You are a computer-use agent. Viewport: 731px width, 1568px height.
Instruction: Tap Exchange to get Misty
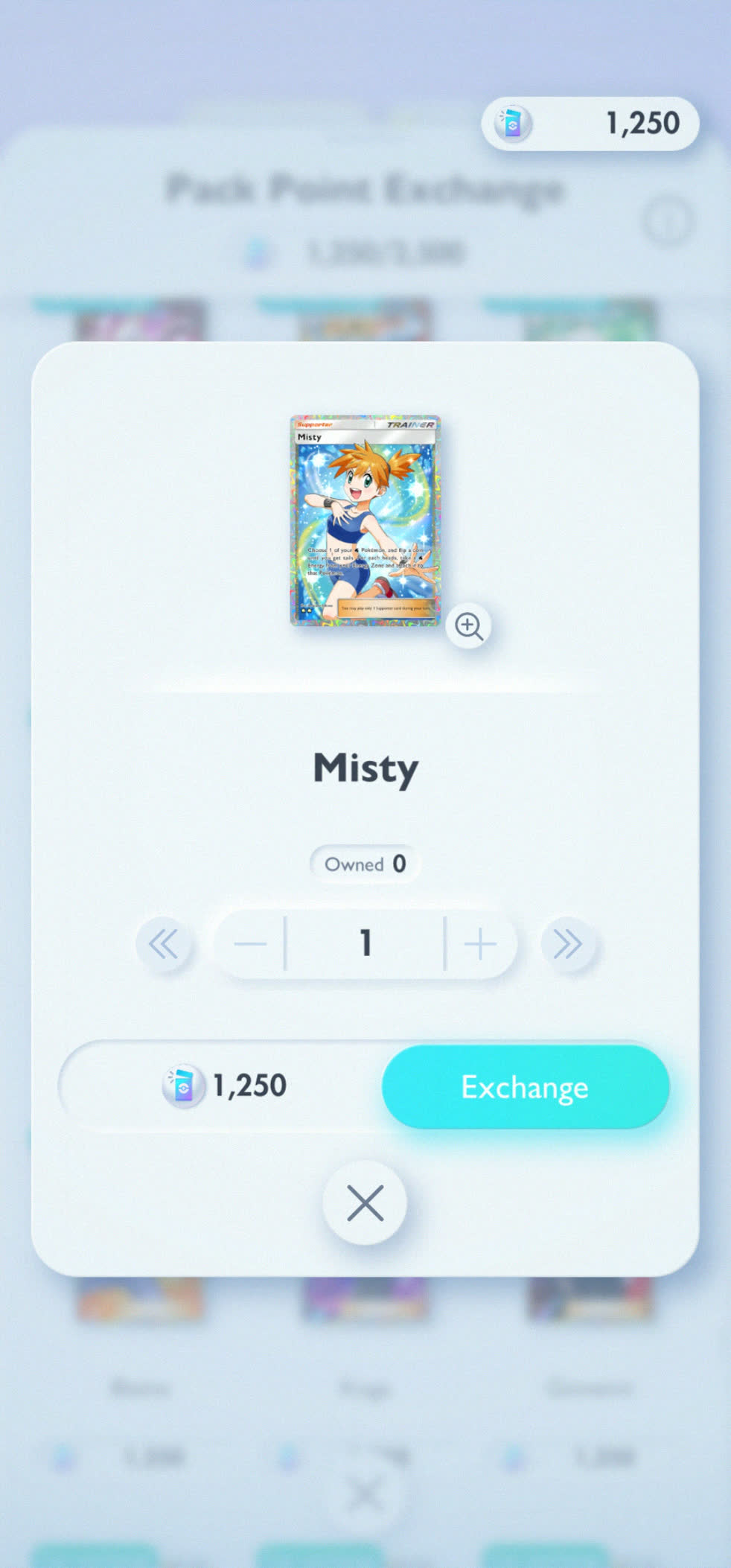tap(526, 1086)
